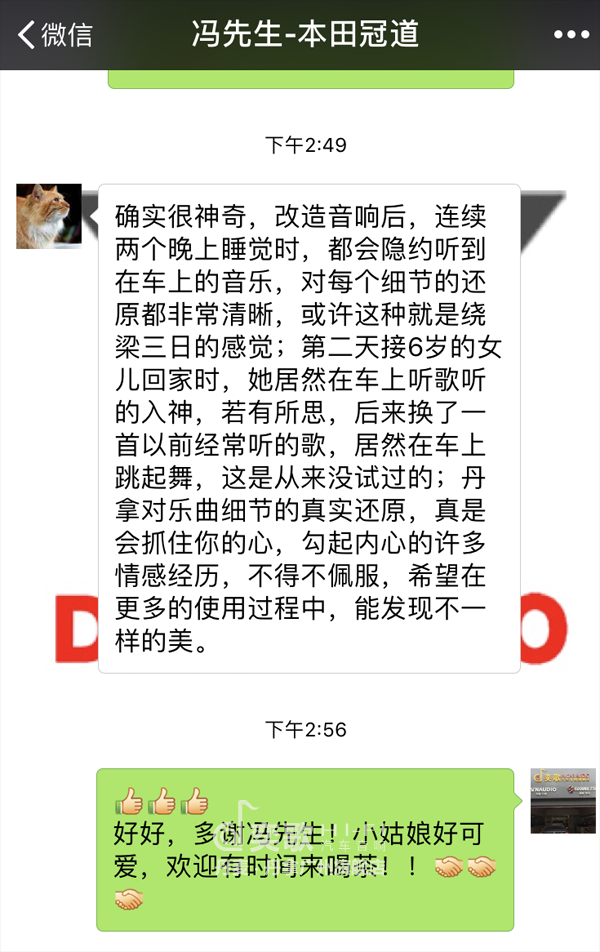
Task: Open 冯先生's cat avatar profile
Action: [48, 216]
